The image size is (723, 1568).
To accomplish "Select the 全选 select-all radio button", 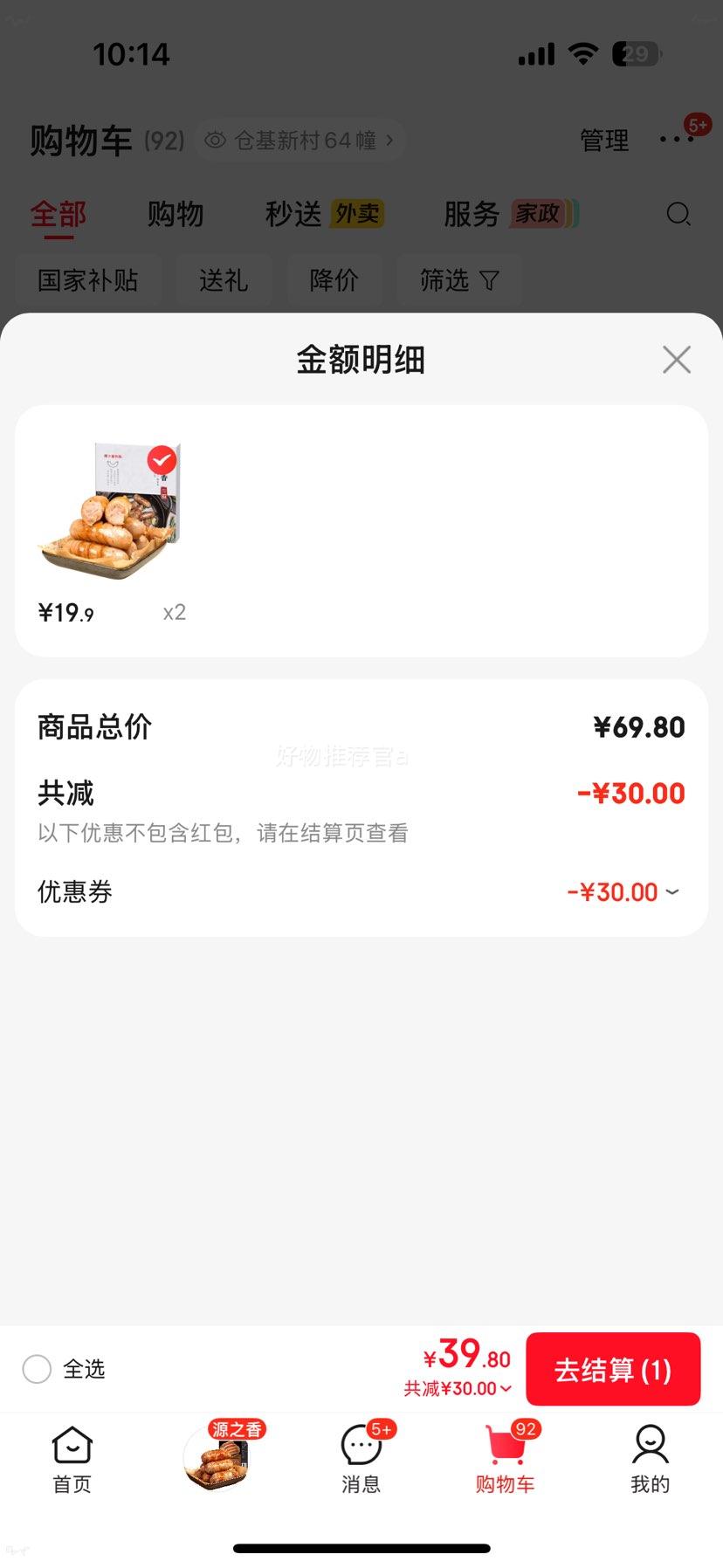I will [37, 1369].
